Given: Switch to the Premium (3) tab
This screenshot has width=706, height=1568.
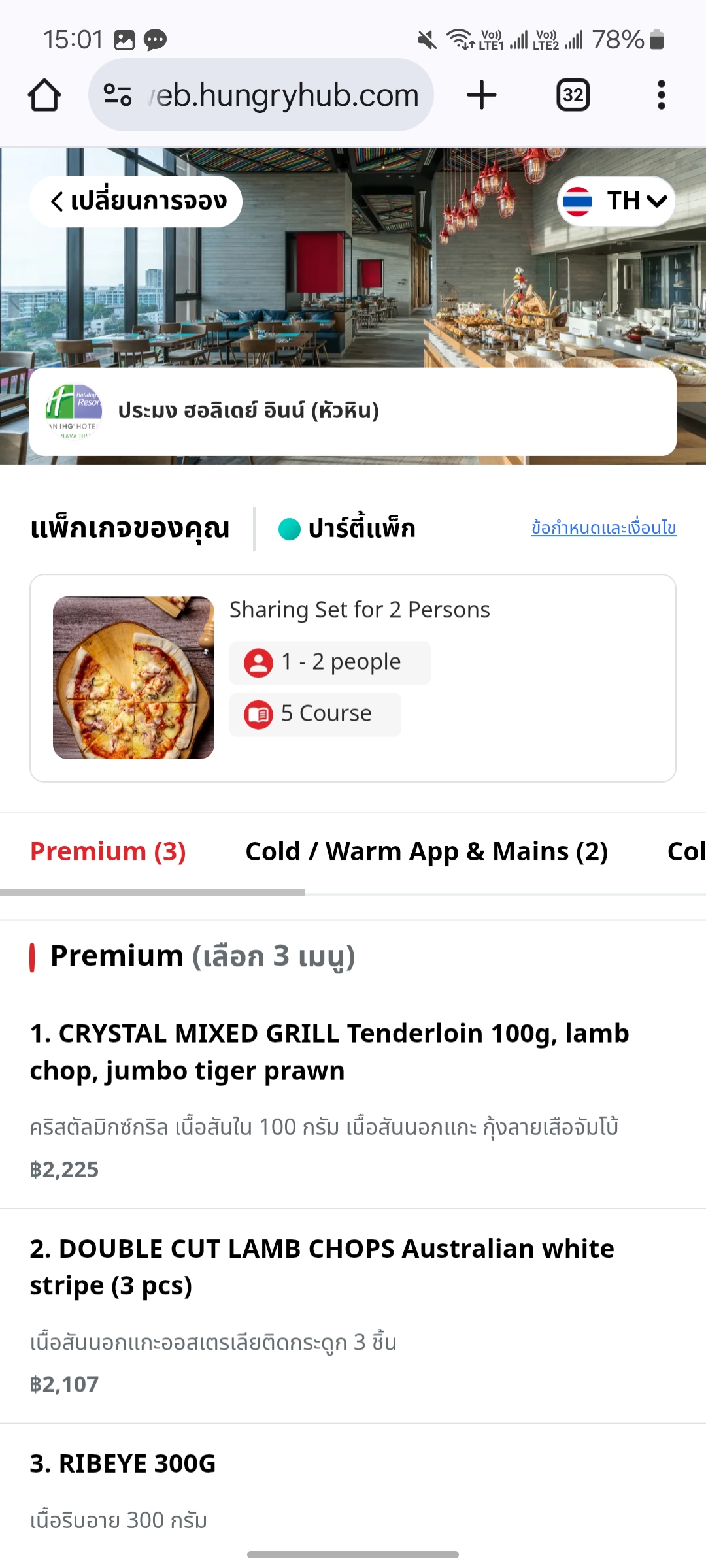Looking at the screenshot, I should [x=109, y=852].
